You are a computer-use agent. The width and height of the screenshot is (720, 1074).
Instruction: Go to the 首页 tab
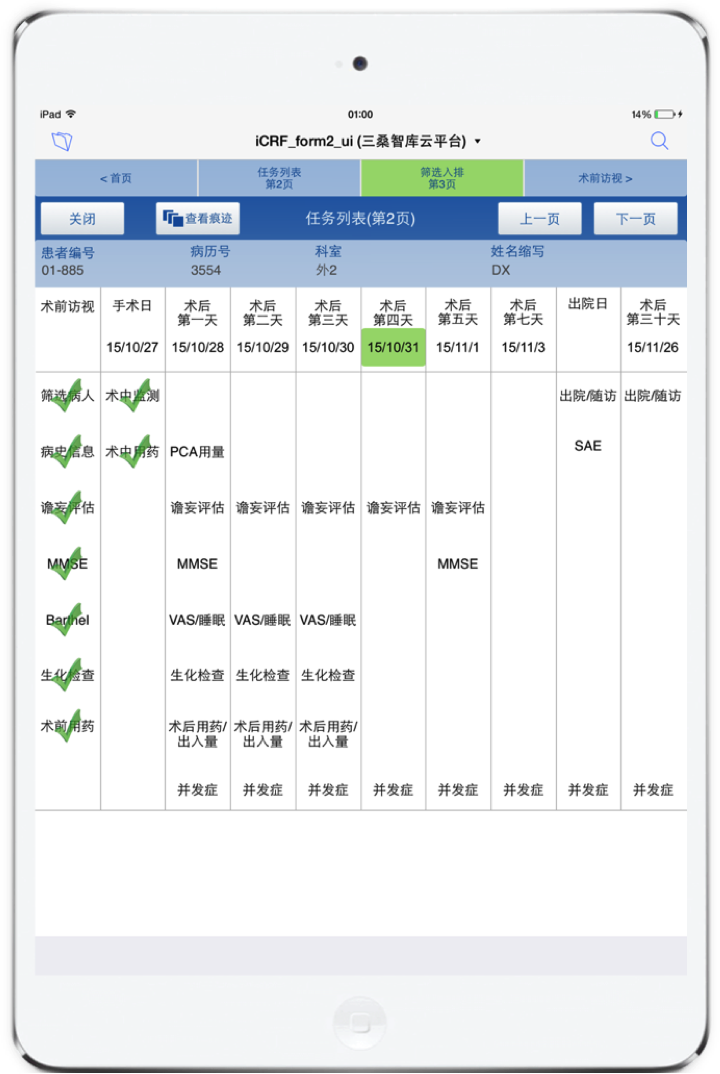pos(116,178)
